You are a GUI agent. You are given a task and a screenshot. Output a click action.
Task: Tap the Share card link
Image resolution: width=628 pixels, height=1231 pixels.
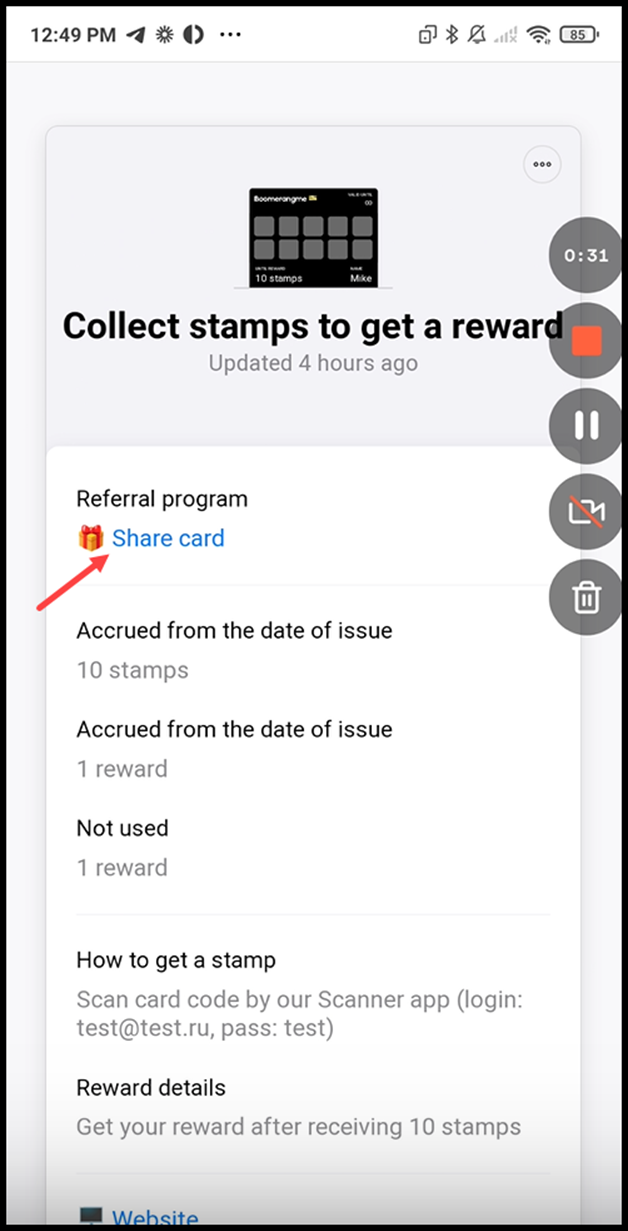tap(167, 538)
